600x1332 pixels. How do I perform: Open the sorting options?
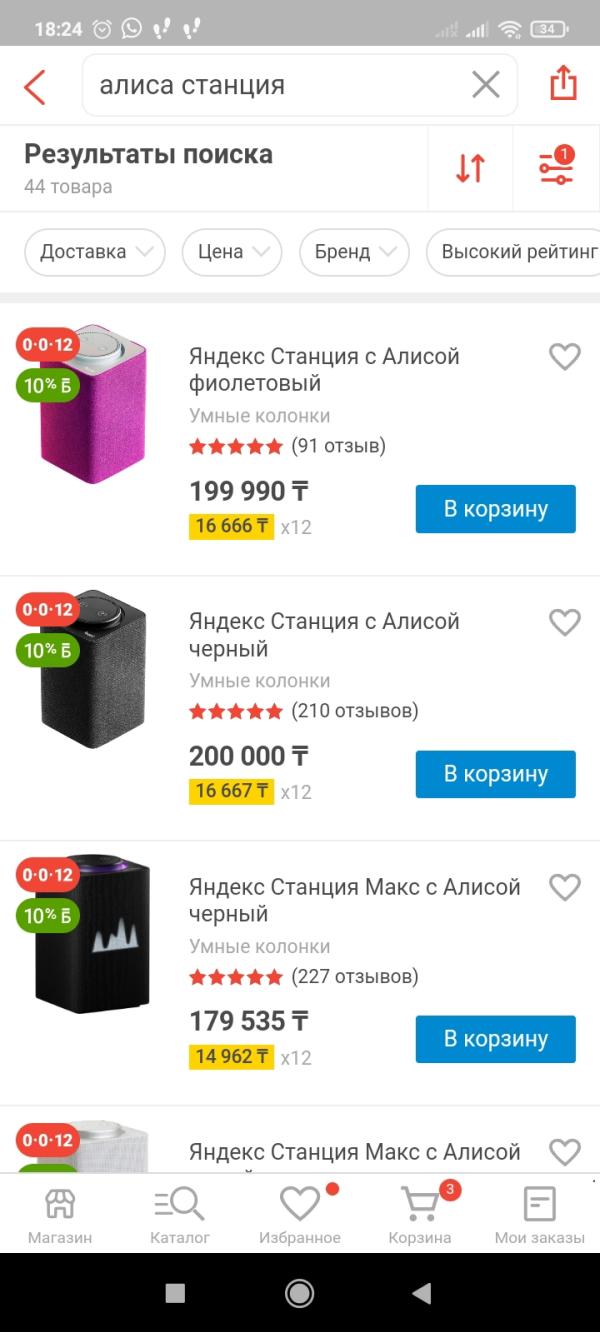pos(470,168)
